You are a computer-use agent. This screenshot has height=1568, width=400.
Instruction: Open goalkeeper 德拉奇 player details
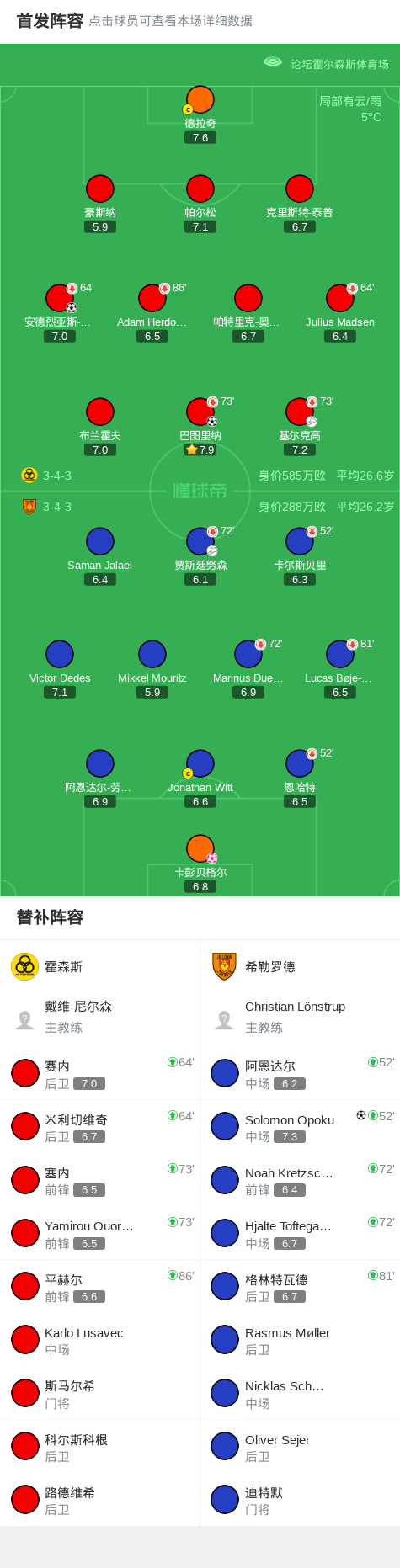pyautogui.click(x=200, y=114)
